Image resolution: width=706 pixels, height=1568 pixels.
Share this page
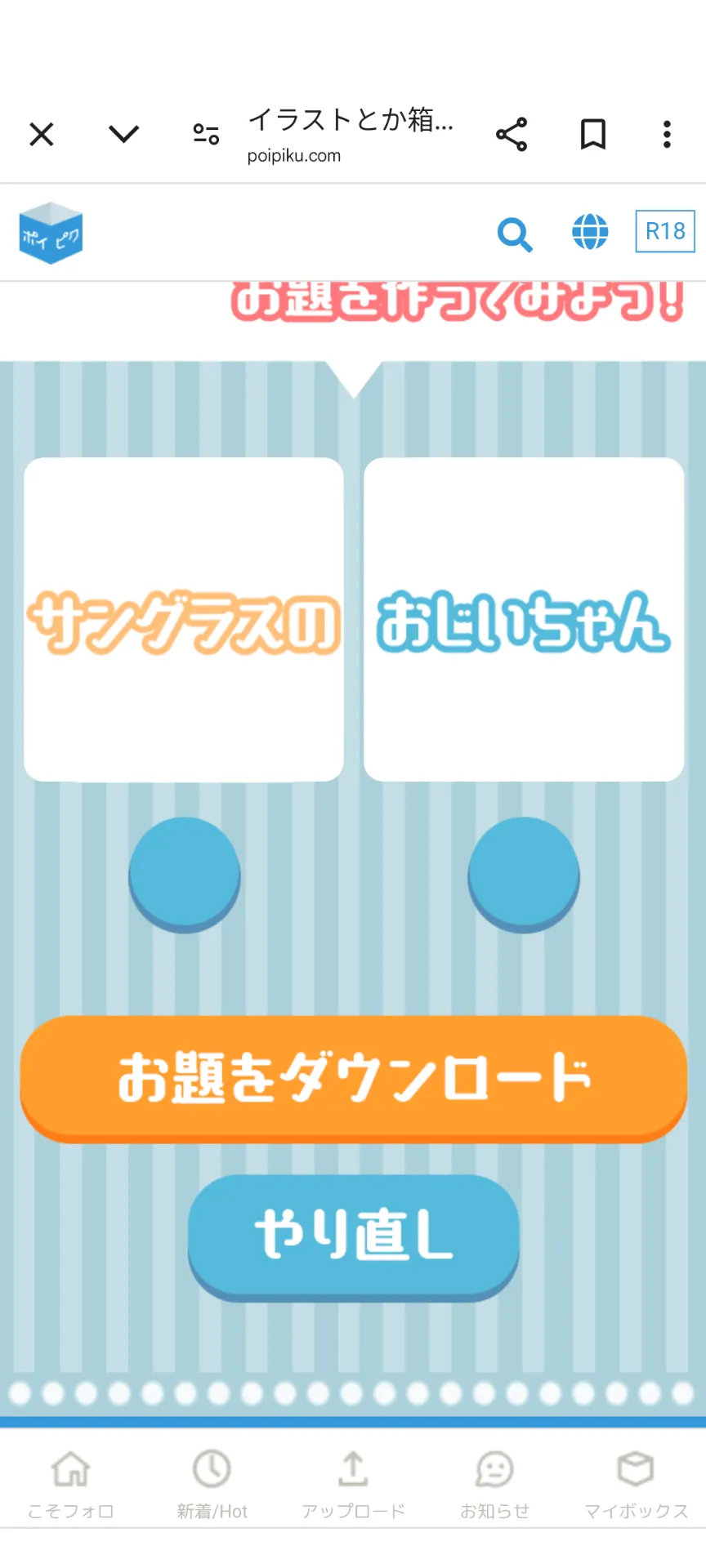(x=512, y=134)
